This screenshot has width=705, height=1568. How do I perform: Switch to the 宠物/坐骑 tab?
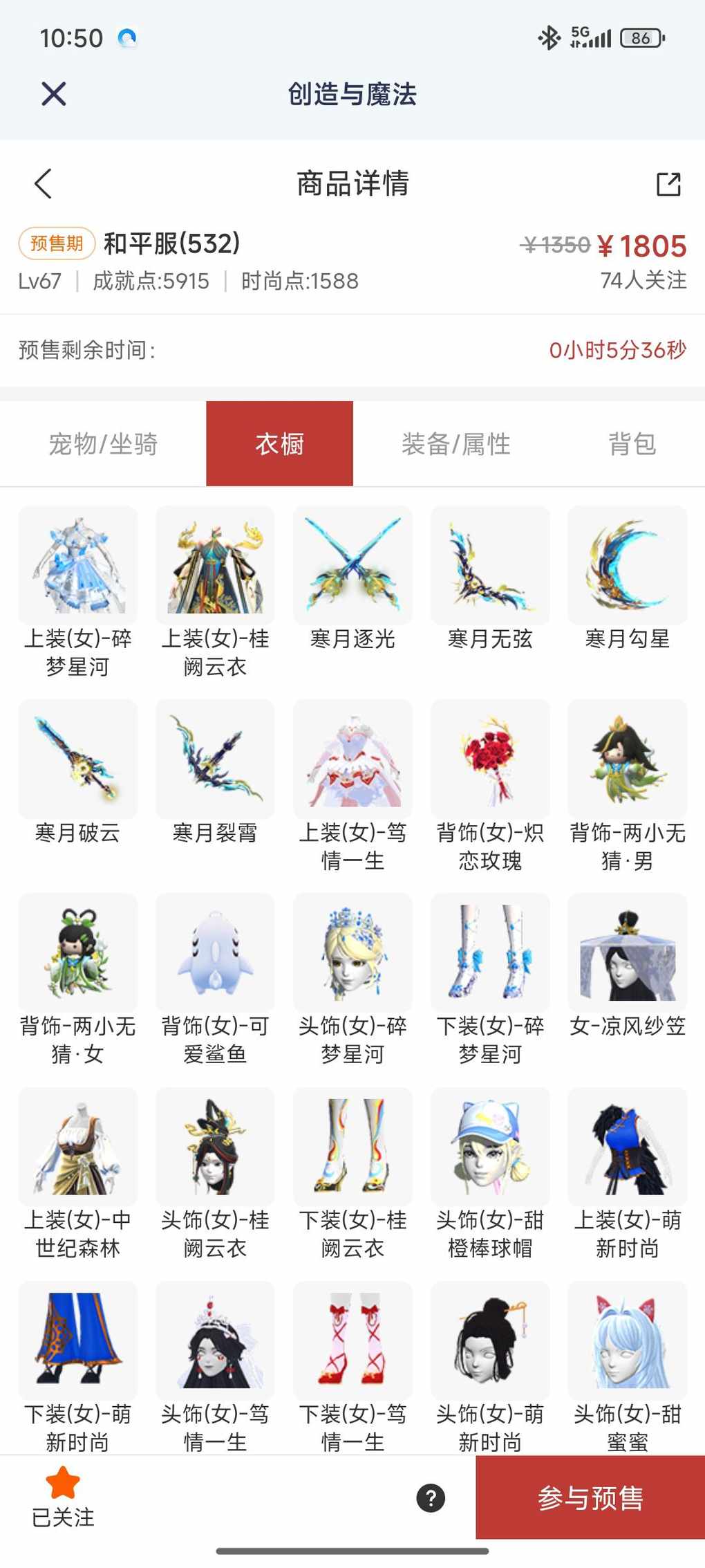(103, 444)
